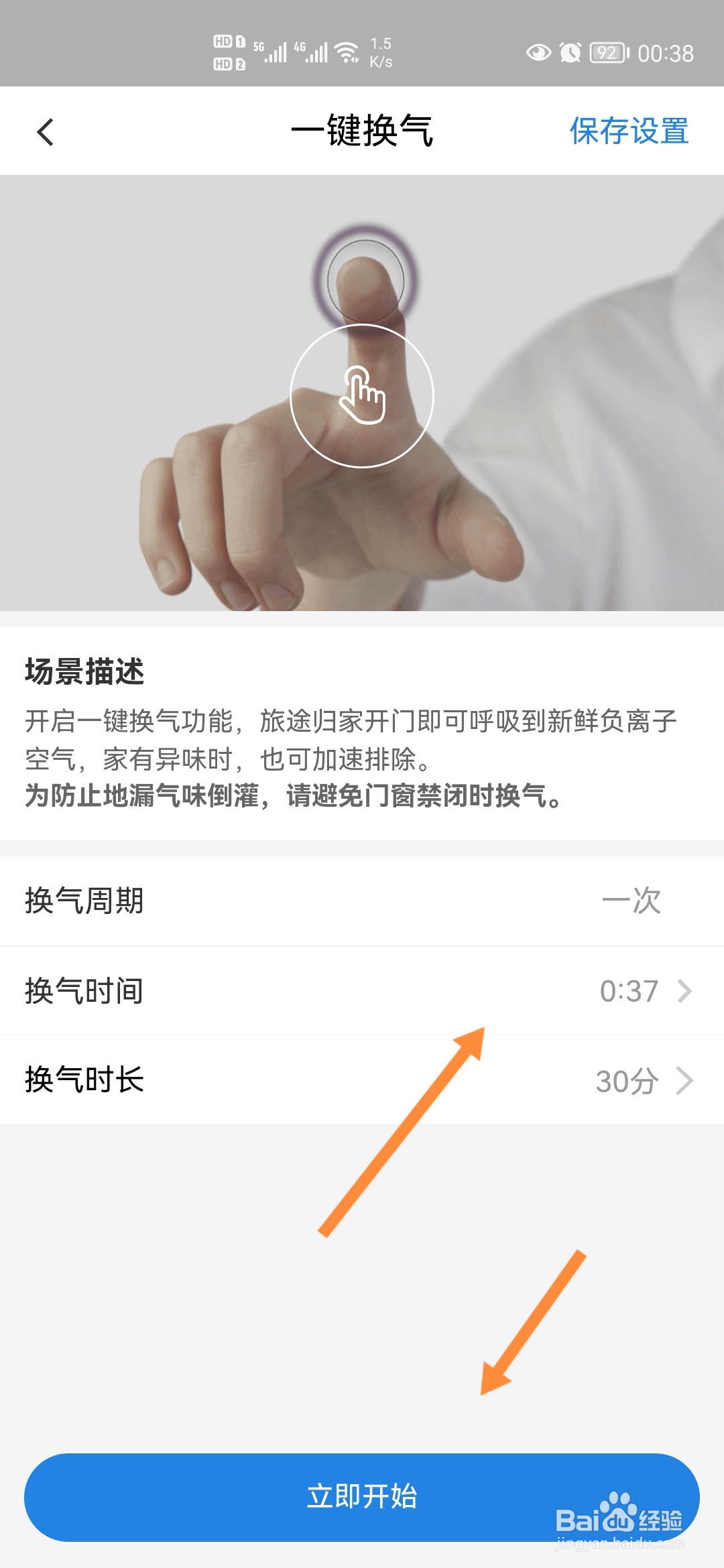
Task: Tap the alarm clock icon in status bar
Action: 570,53
